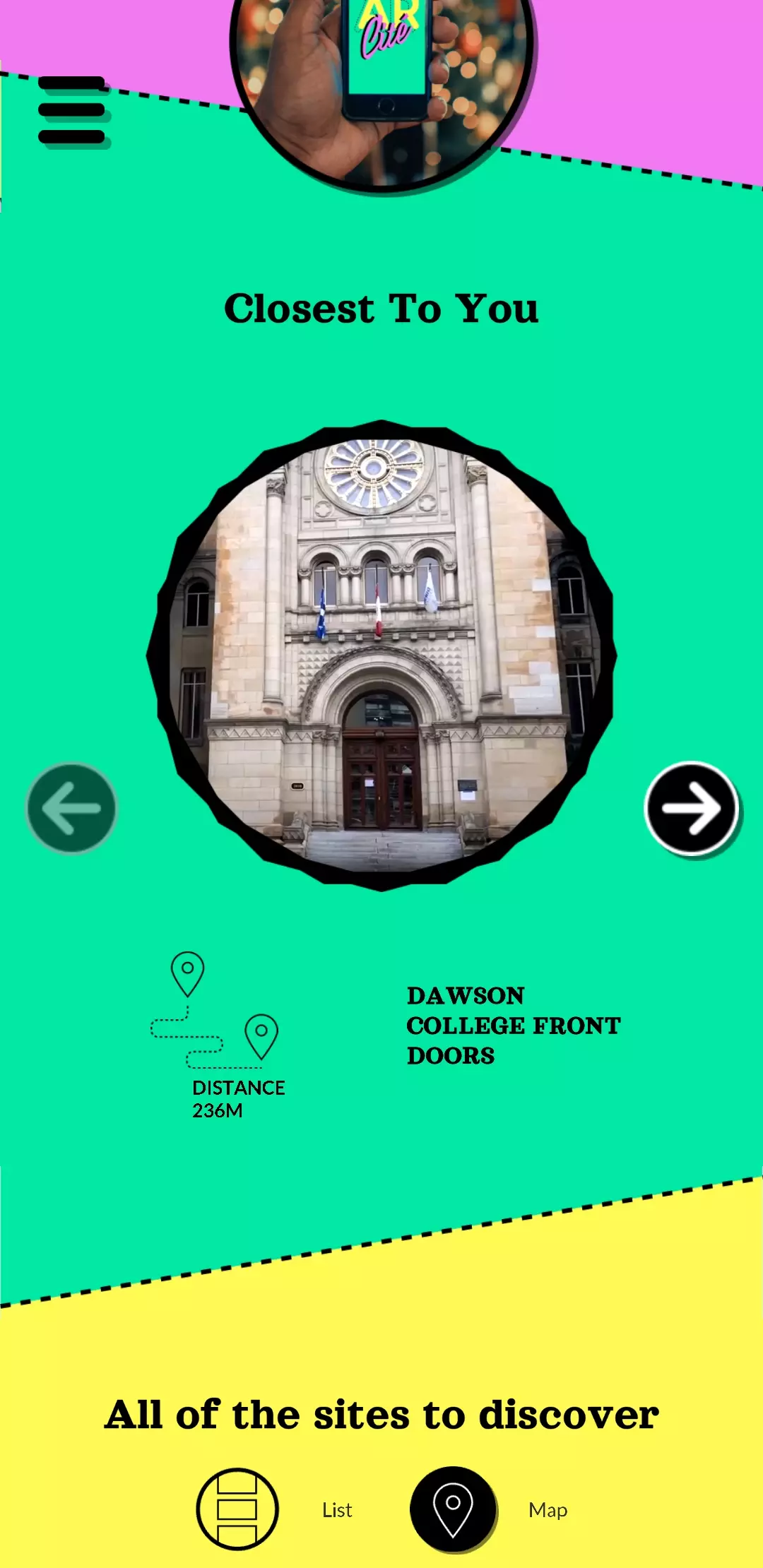Show all sites as a list

click(237, 1509)
